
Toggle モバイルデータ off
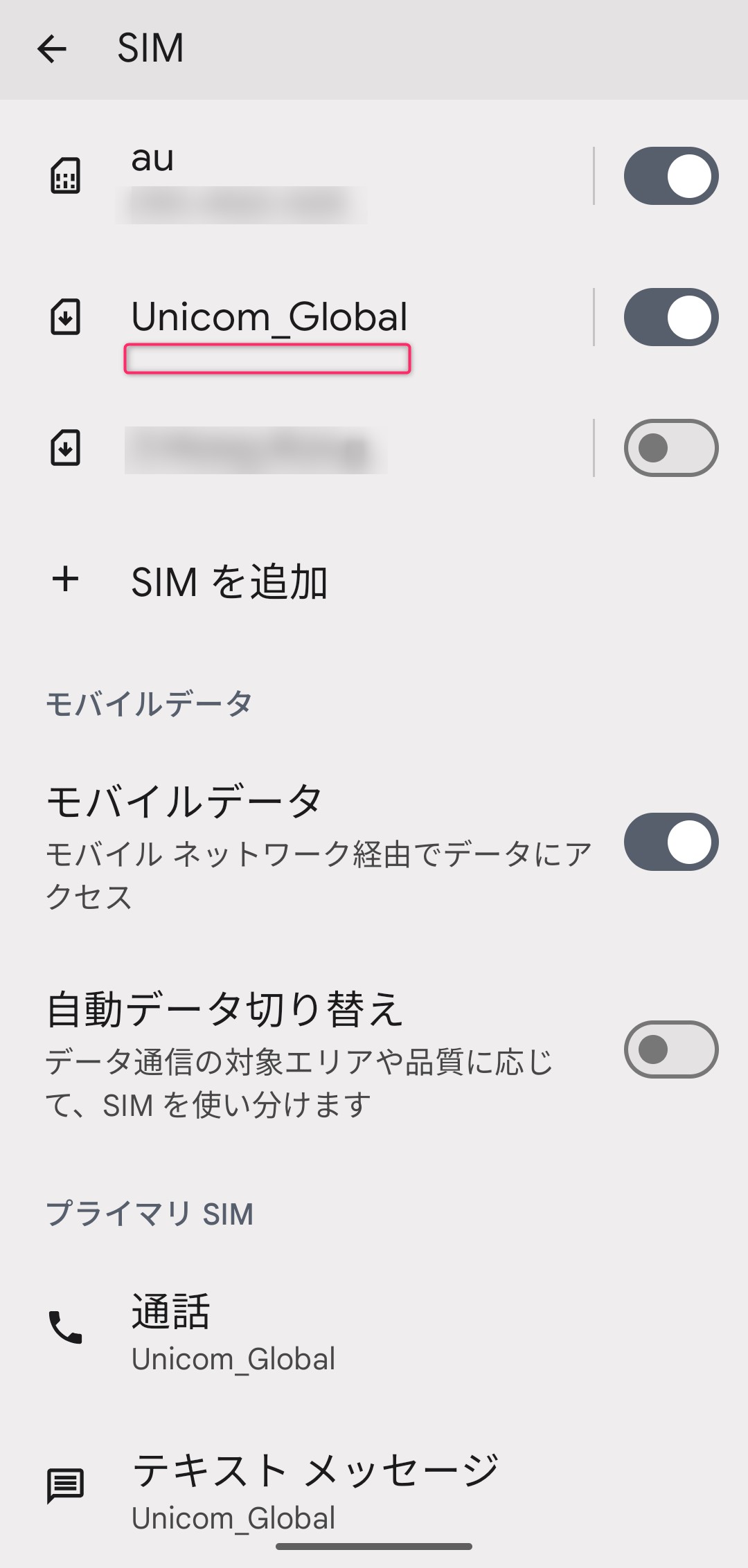point(671,842)
